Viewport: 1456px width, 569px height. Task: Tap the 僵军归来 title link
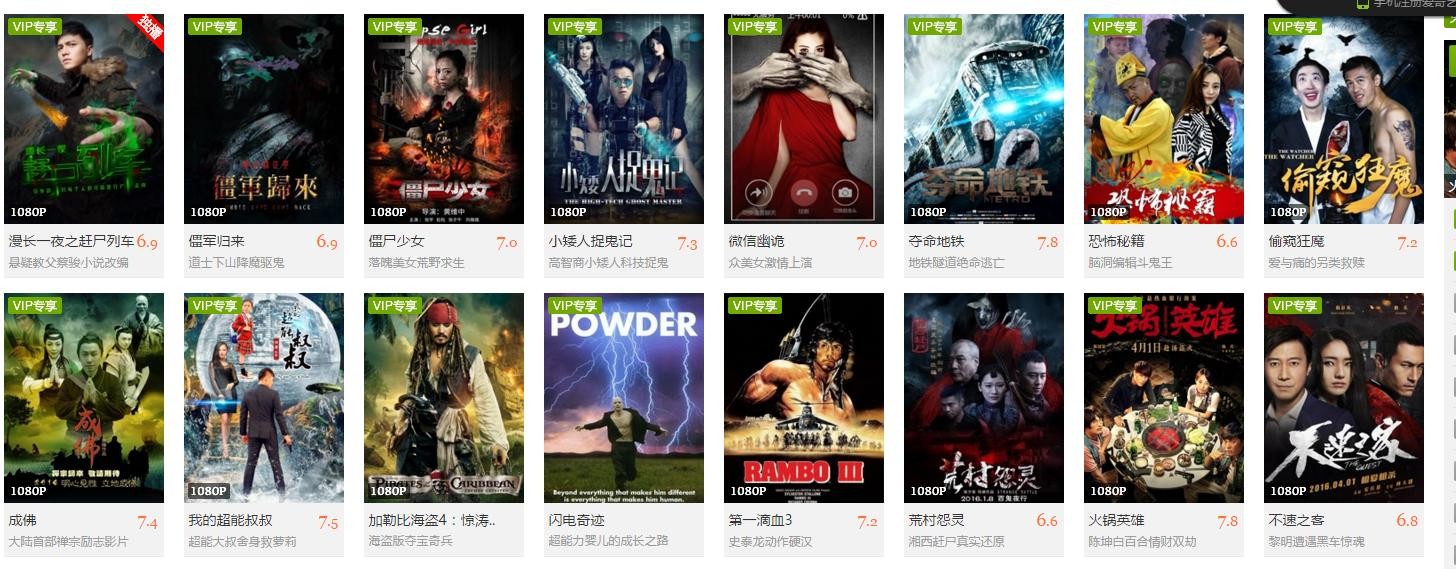[x=217, y=241]
